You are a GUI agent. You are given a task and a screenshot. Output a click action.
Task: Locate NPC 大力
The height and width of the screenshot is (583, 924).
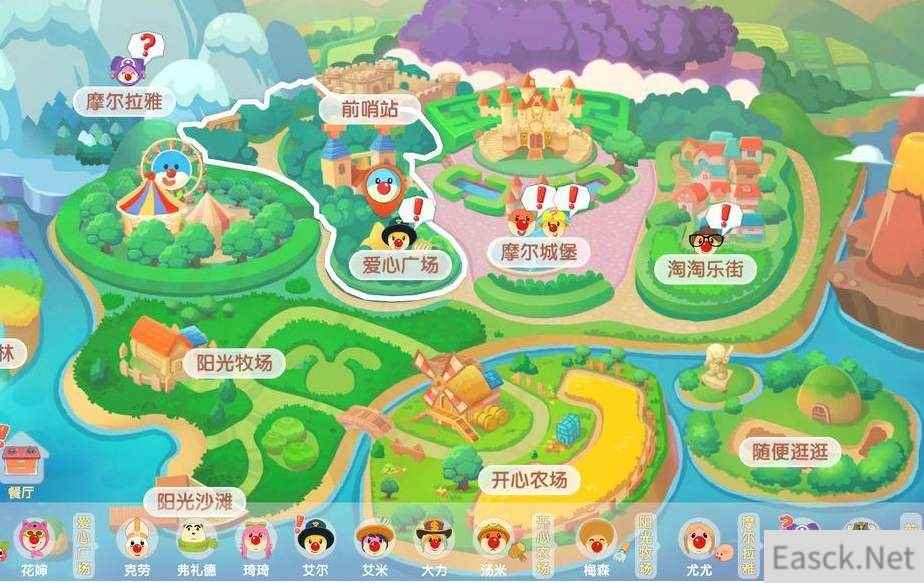point(433,545)
